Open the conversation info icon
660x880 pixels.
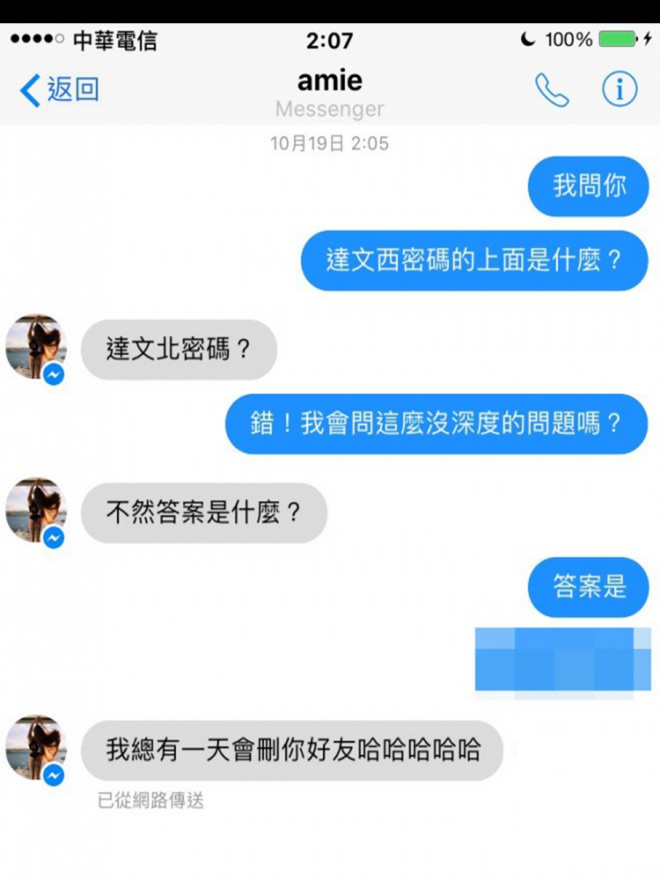(x=619, y=90)
